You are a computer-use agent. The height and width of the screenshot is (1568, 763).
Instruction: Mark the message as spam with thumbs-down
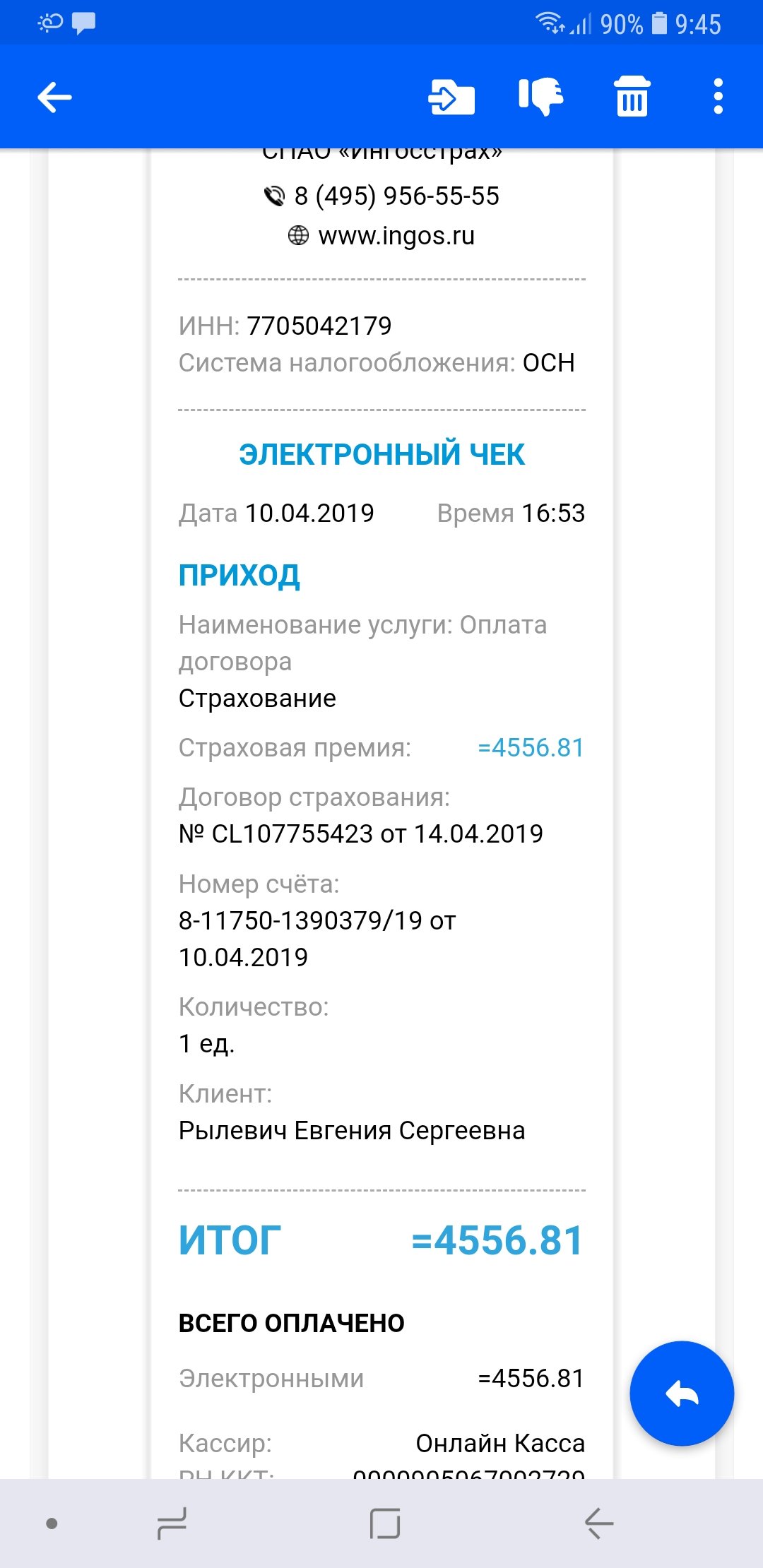tap(541, 96)
